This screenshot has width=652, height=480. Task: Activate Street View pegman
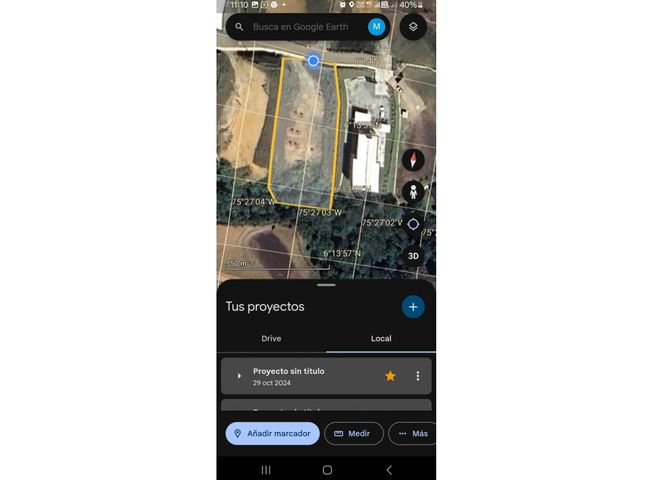(x=413, y=191)
